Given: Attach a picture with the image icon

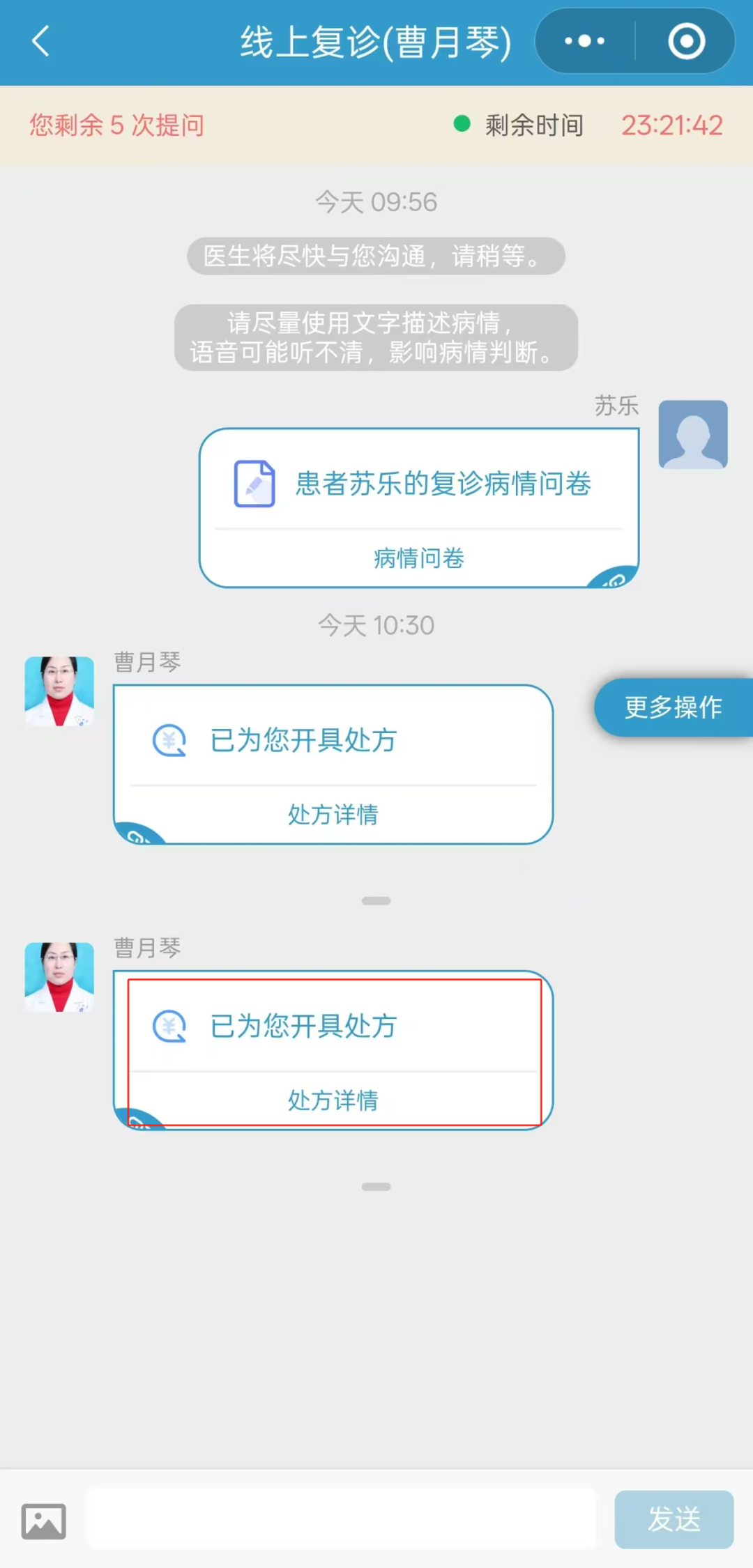Looking at the screenshot, I should tap(44, 1521).
